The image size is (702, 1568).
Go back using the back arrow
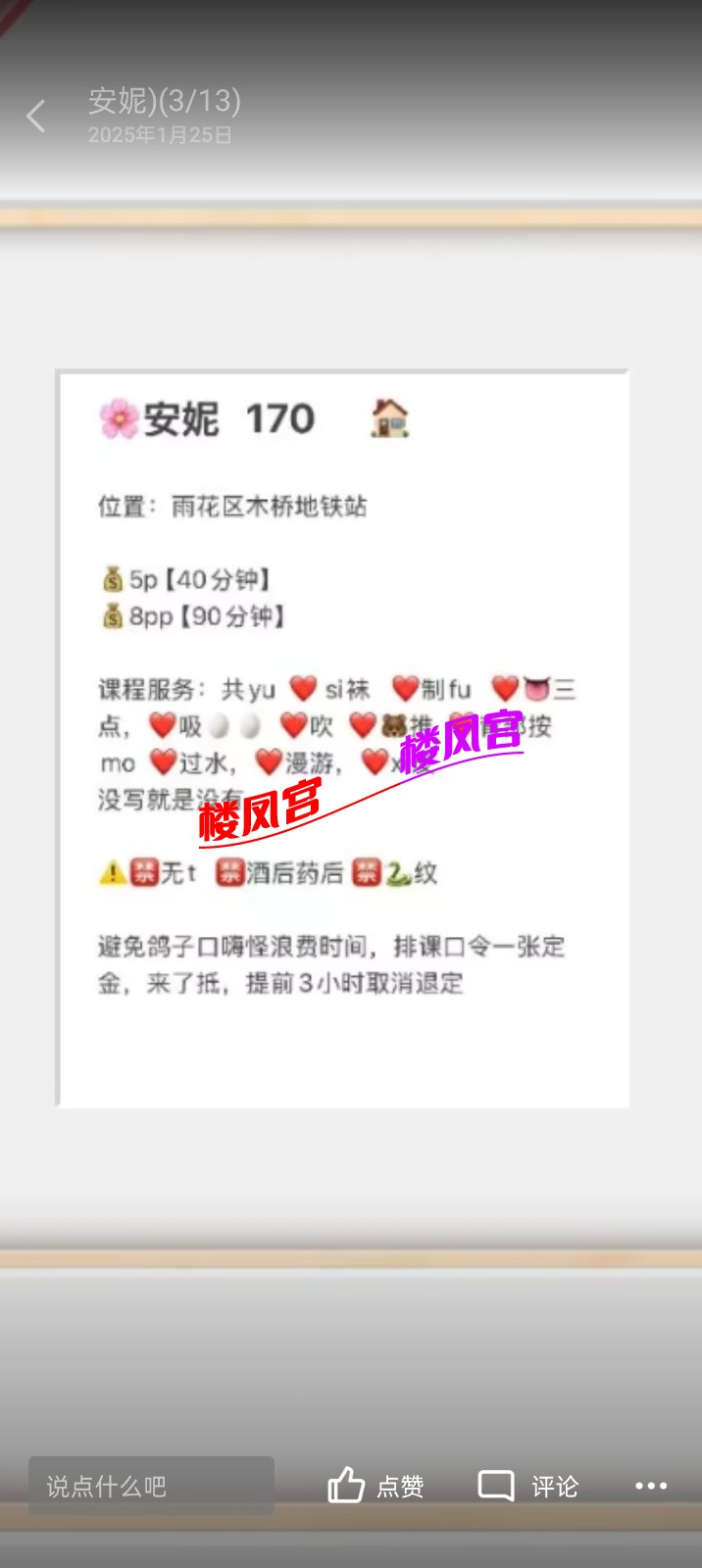coord(36,117)
